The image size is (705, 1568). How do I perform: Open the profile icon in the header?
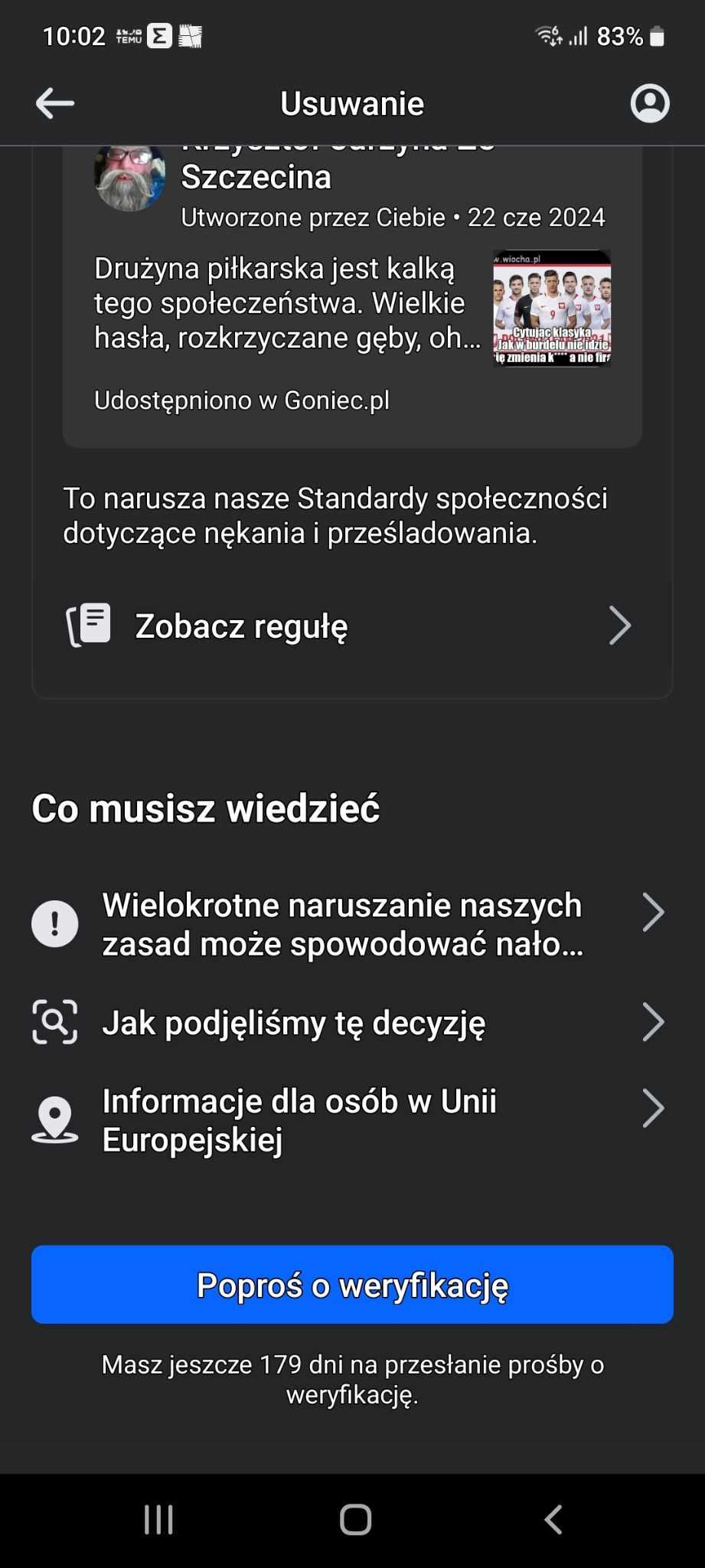[x=650, y=103]
